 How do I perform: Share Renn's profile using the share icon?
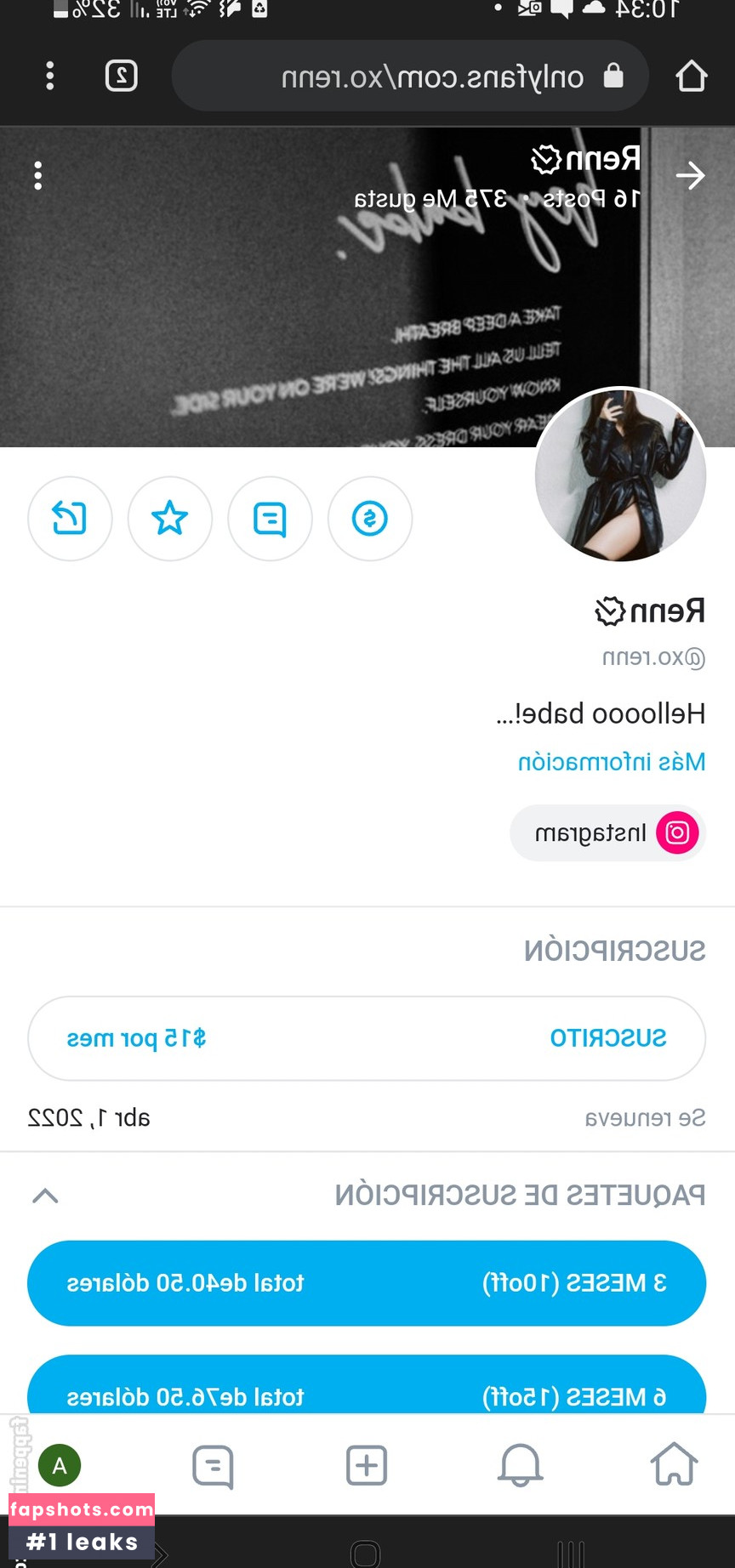pos(70,519)
